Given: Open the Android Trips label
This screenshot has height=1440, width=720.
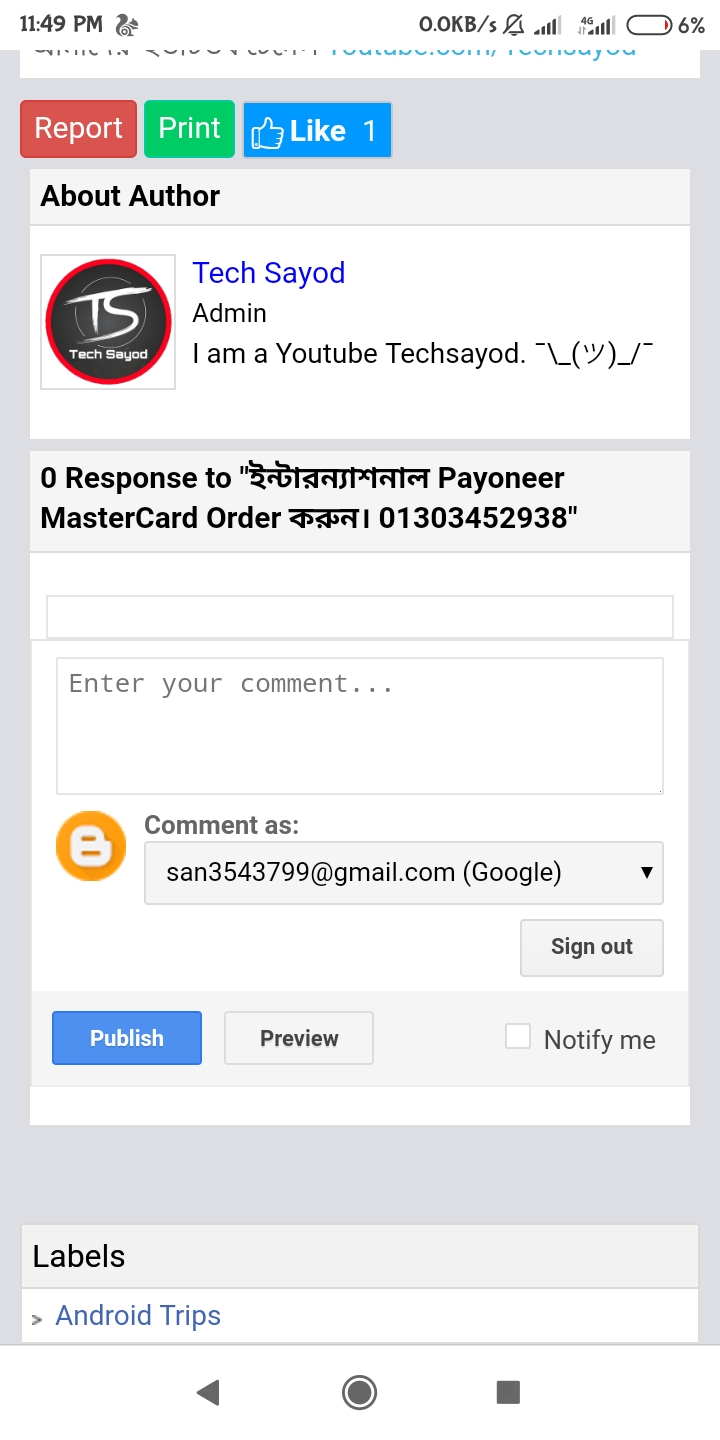Looking at the screenshot, I should click(138, 1316).
